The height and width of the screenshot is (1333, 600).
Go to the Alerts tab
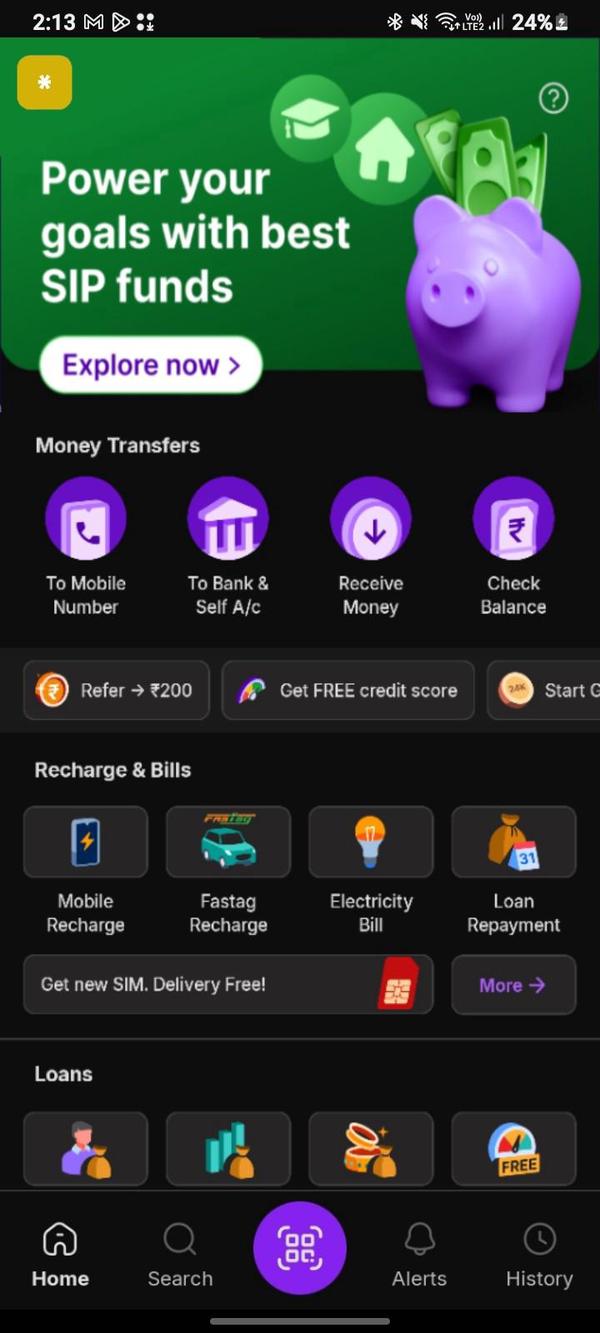(419, 1256)
